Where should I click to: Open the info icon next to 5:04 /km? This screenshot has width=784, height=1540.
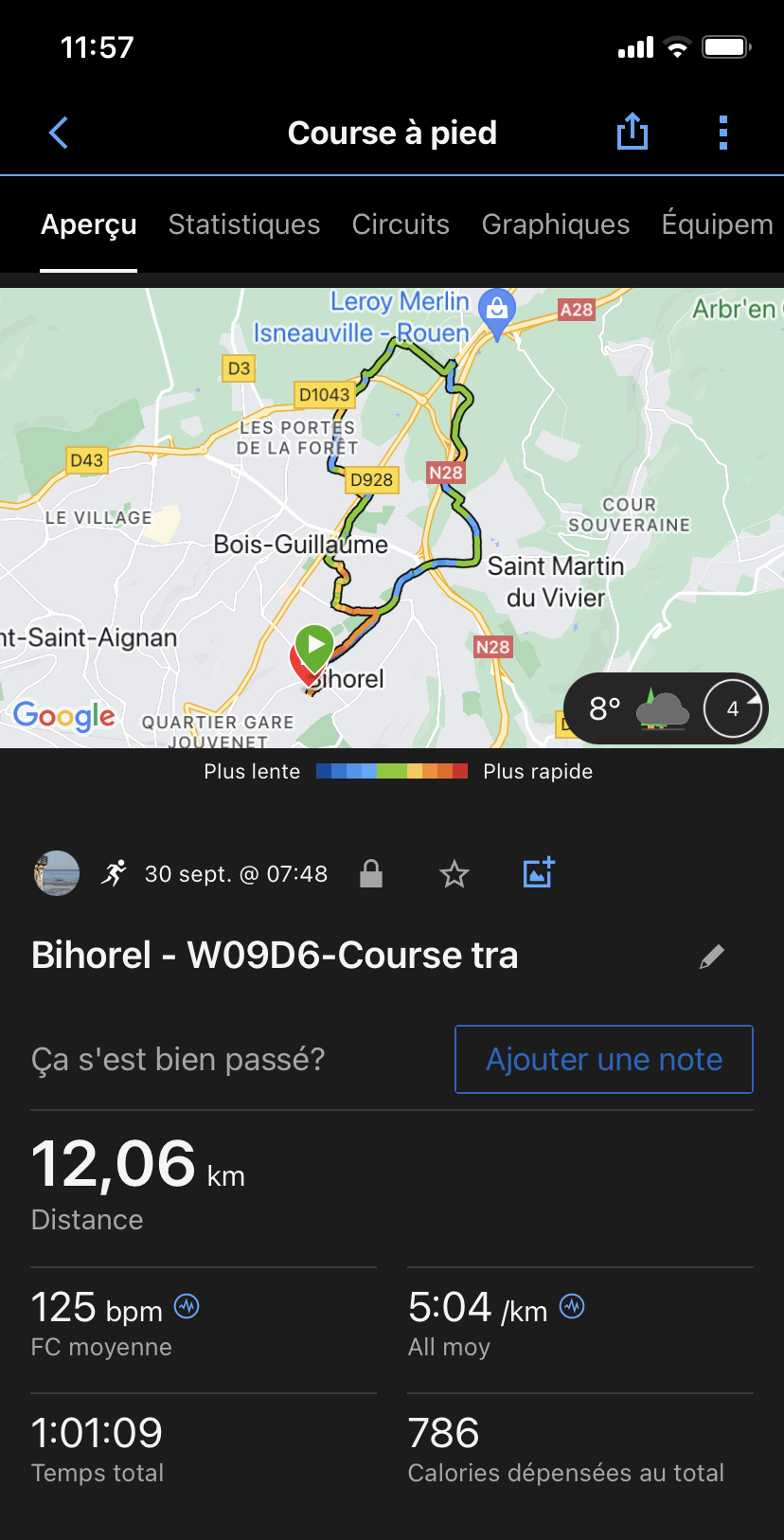tap(572, 1307)
